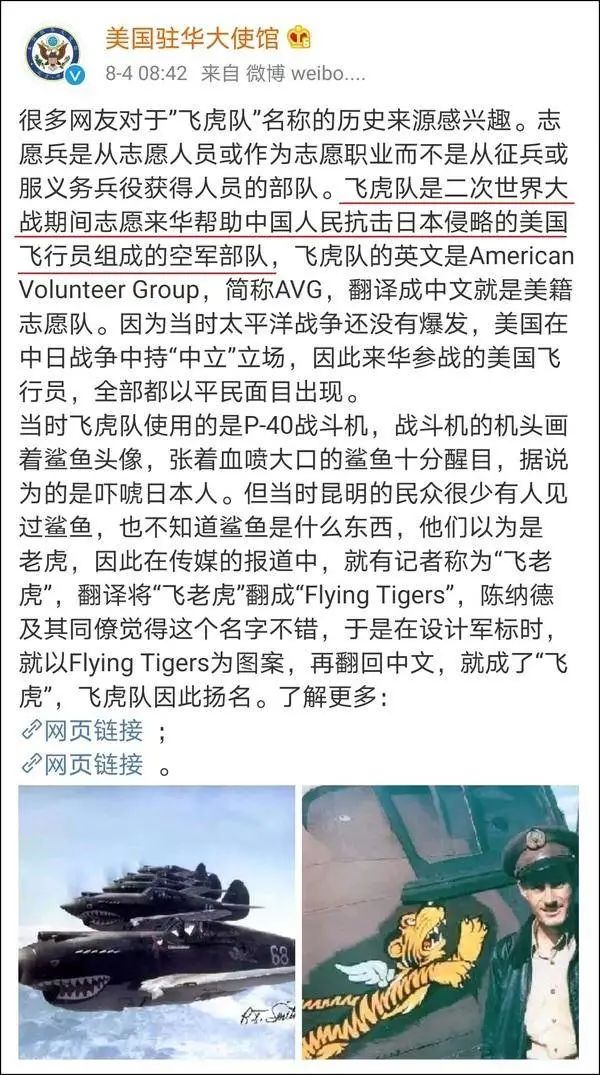View the shark-nose fighter planes photo
The image size is (600, 1075).
click(157, 922)
